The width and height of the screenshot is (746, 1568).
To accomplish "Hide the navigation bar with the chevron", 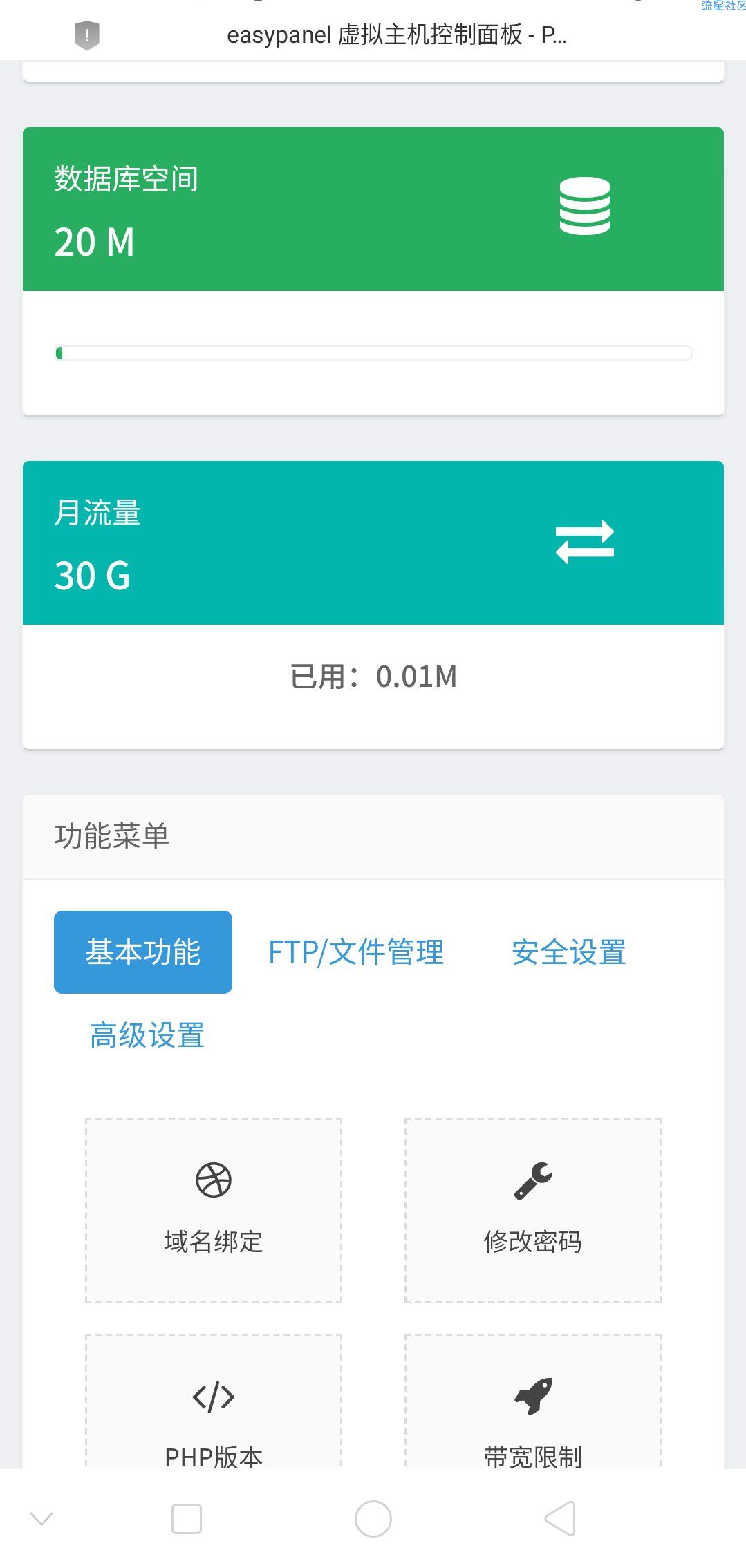I will [x=41, y=1518].
